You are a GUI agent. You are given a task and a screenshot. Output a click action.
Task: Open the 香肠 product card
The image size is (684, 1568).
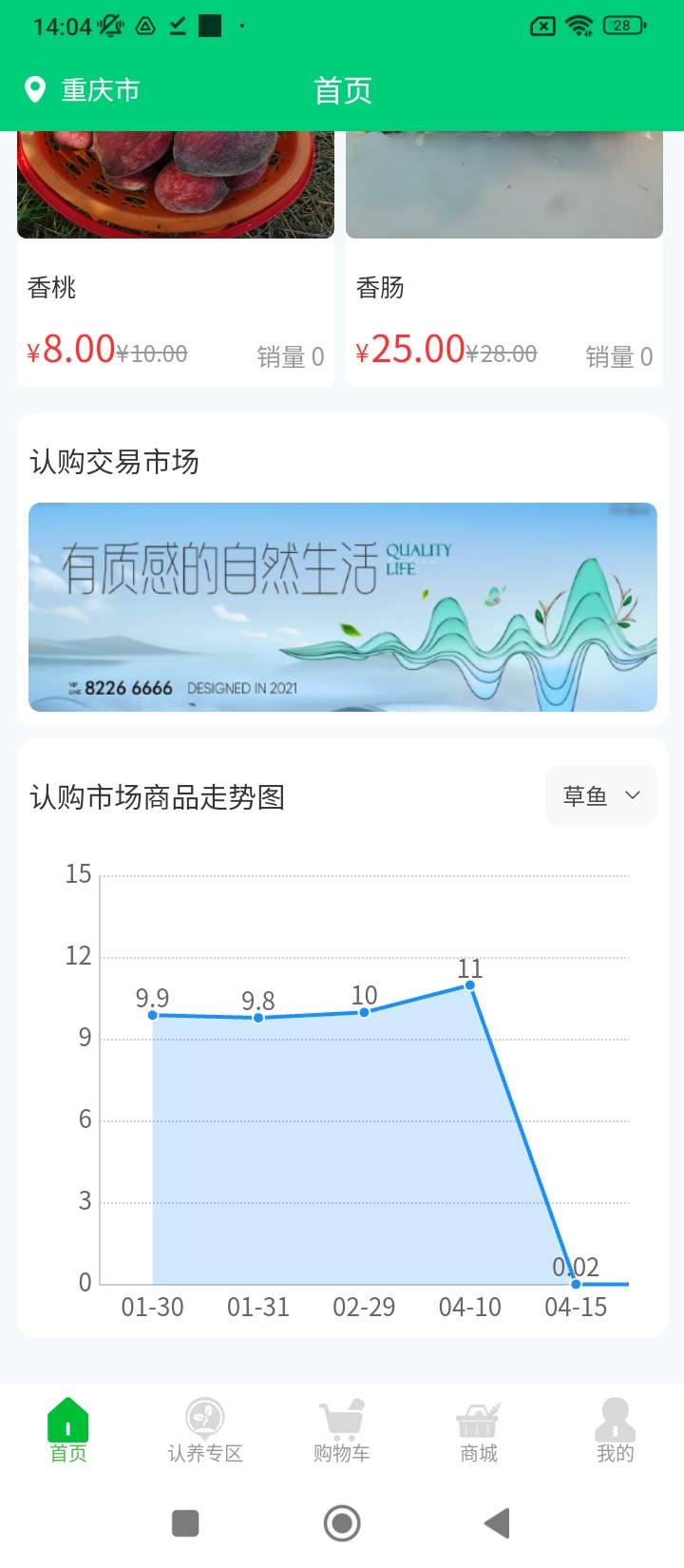tap(504, 258)
